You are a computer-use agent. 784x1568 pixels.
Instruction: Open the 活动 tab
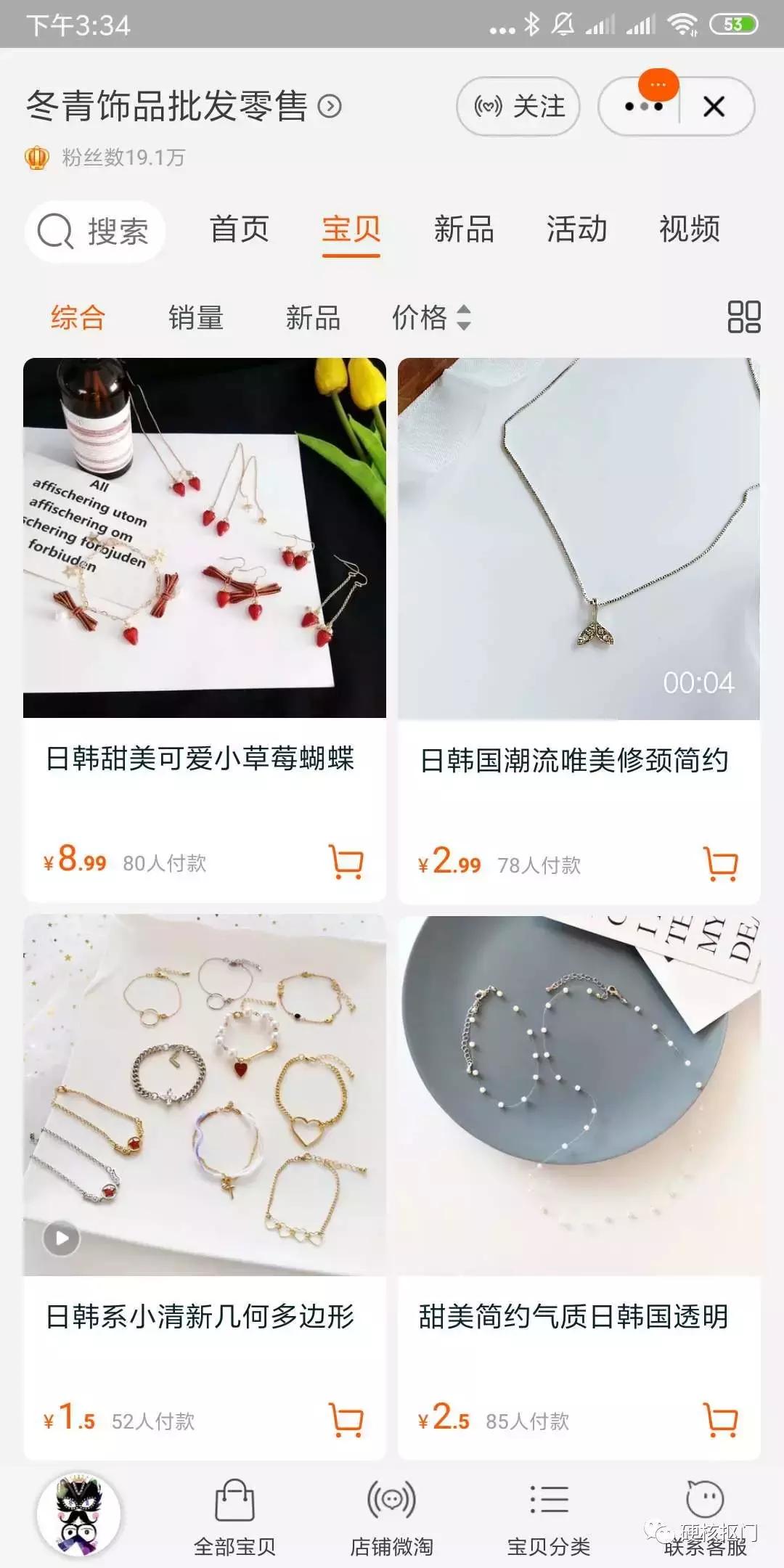click(577, 230)
